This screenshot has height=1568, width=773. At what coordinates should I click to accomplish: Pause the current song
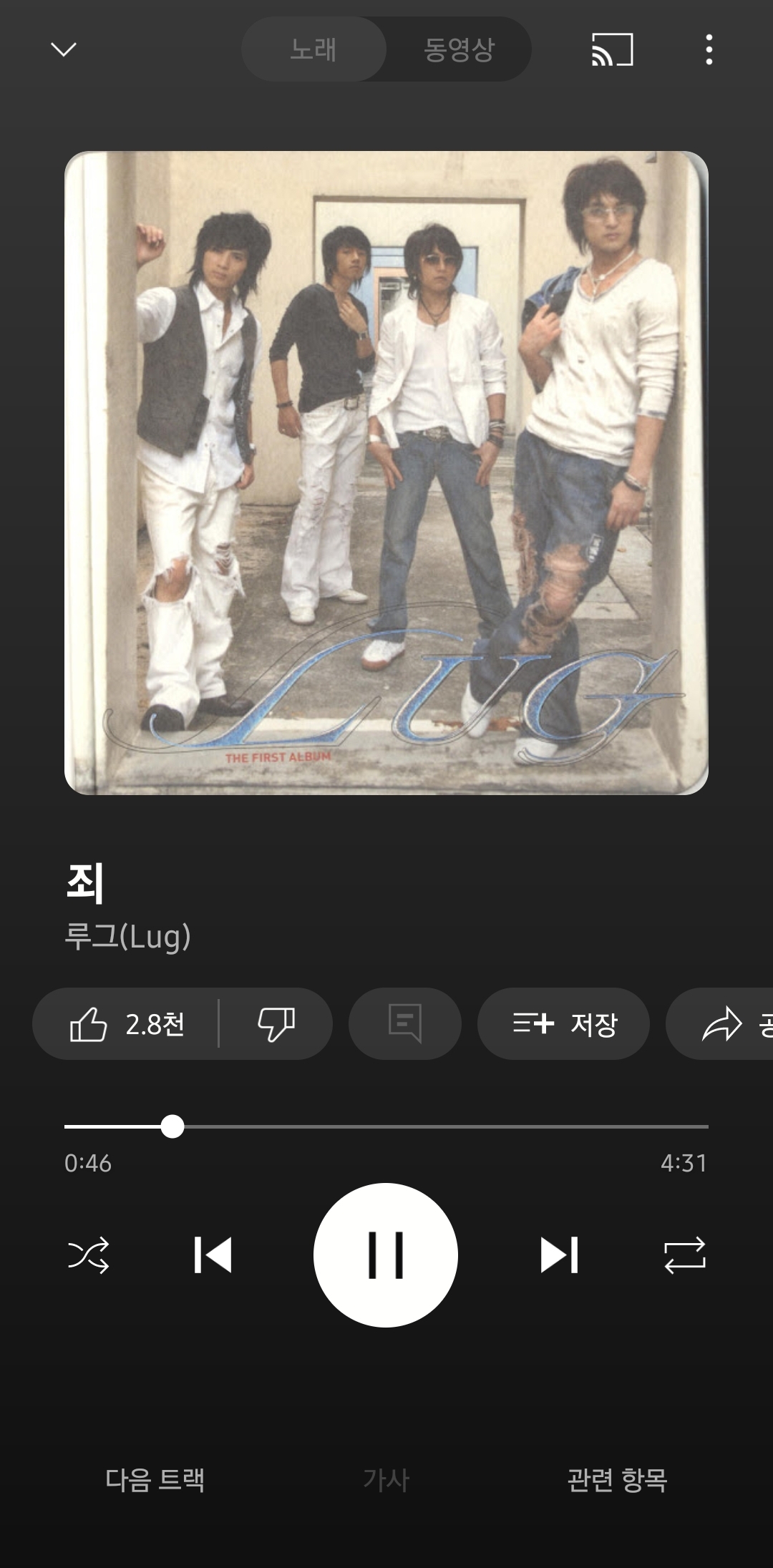point(386,1255)
